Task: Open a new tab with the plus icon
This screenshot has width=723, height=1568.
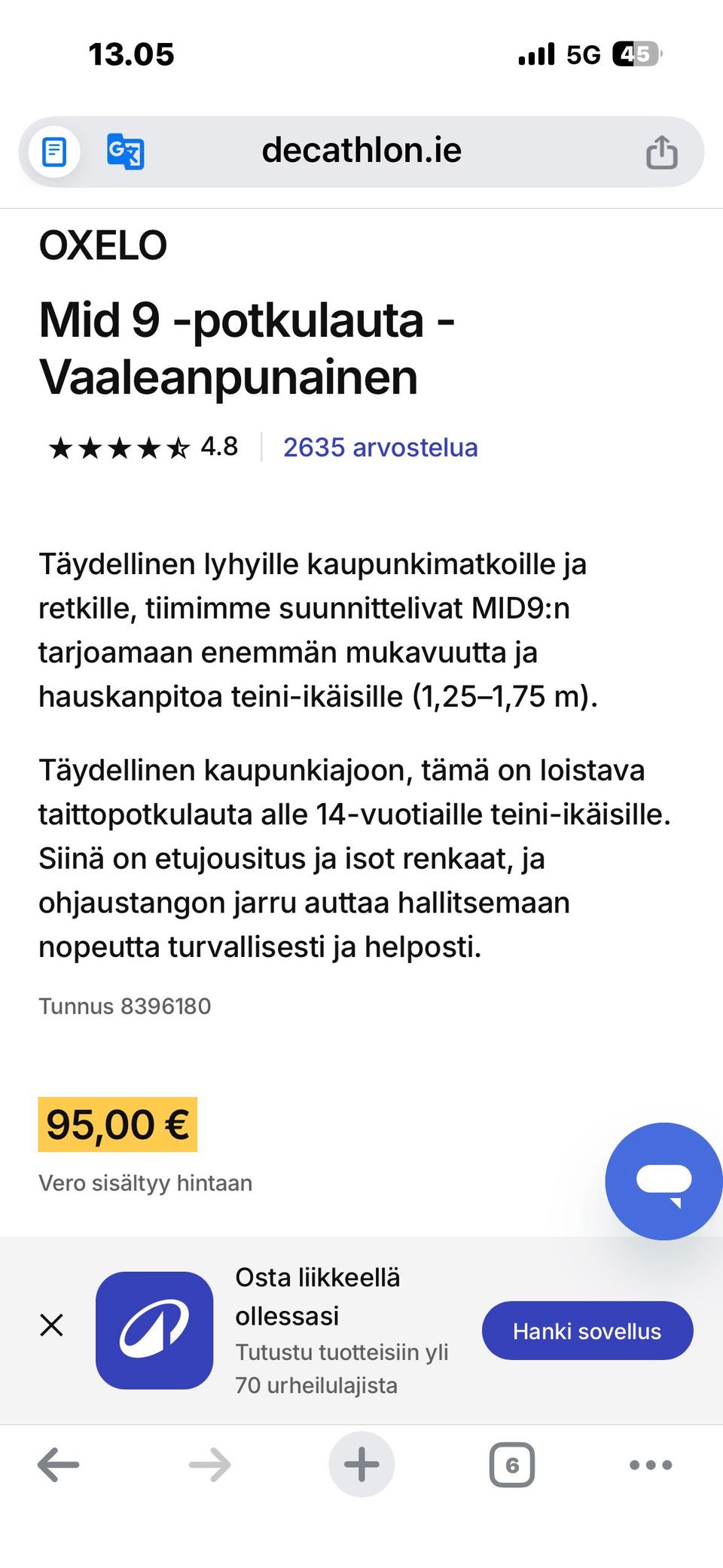Action: point(361,1465)
